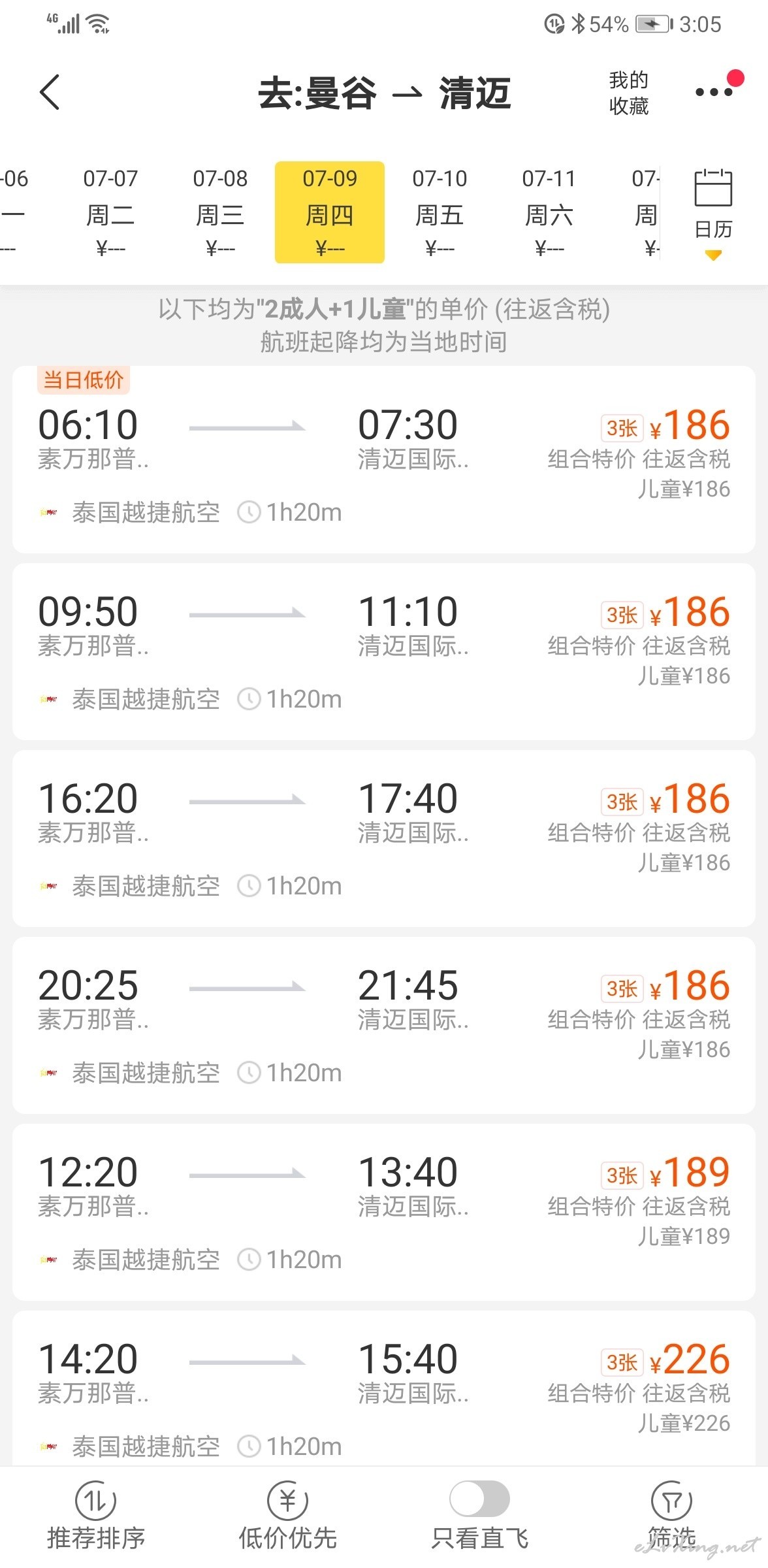Select the 16:20 departure flight
Screen dimensions: 768x1568
pyautogui.click(x=384, y=838)
